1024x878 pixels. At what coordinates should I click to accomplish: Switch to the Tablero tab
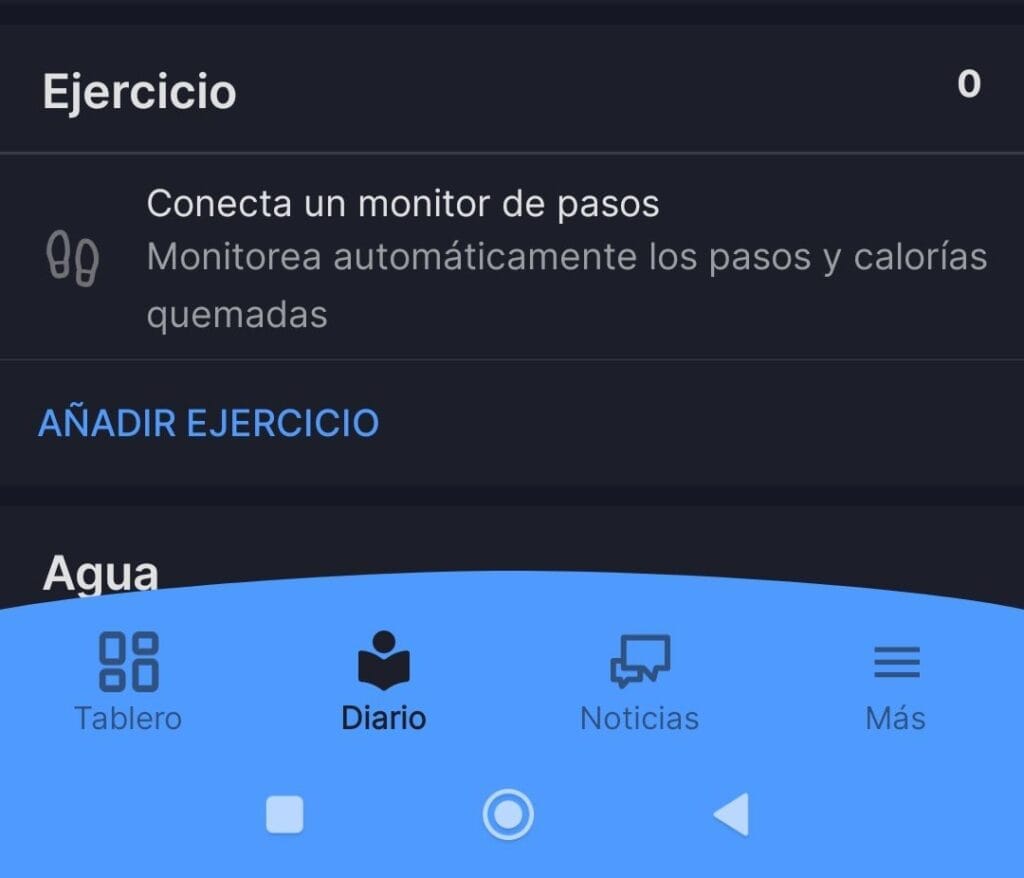pyautogui.click(x=128, y=682)
